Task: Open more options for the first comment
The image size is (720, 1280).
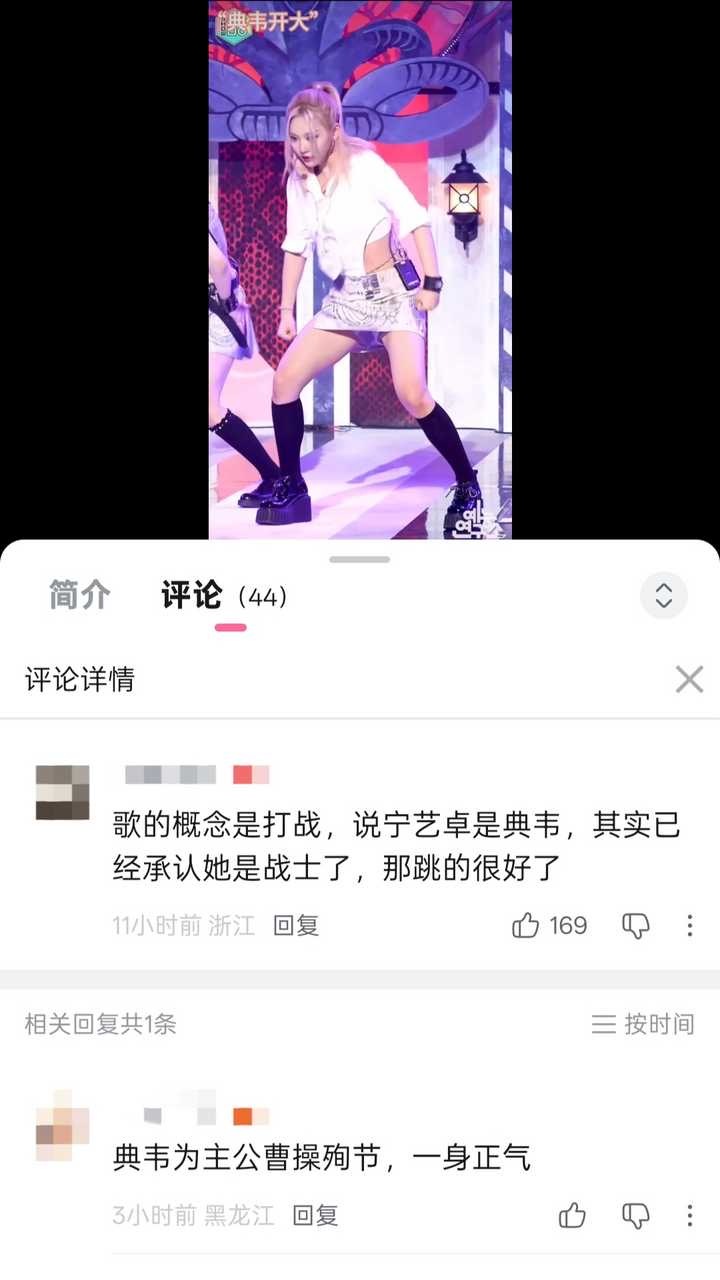Action: pyautogui.click(x=689, y=926)
